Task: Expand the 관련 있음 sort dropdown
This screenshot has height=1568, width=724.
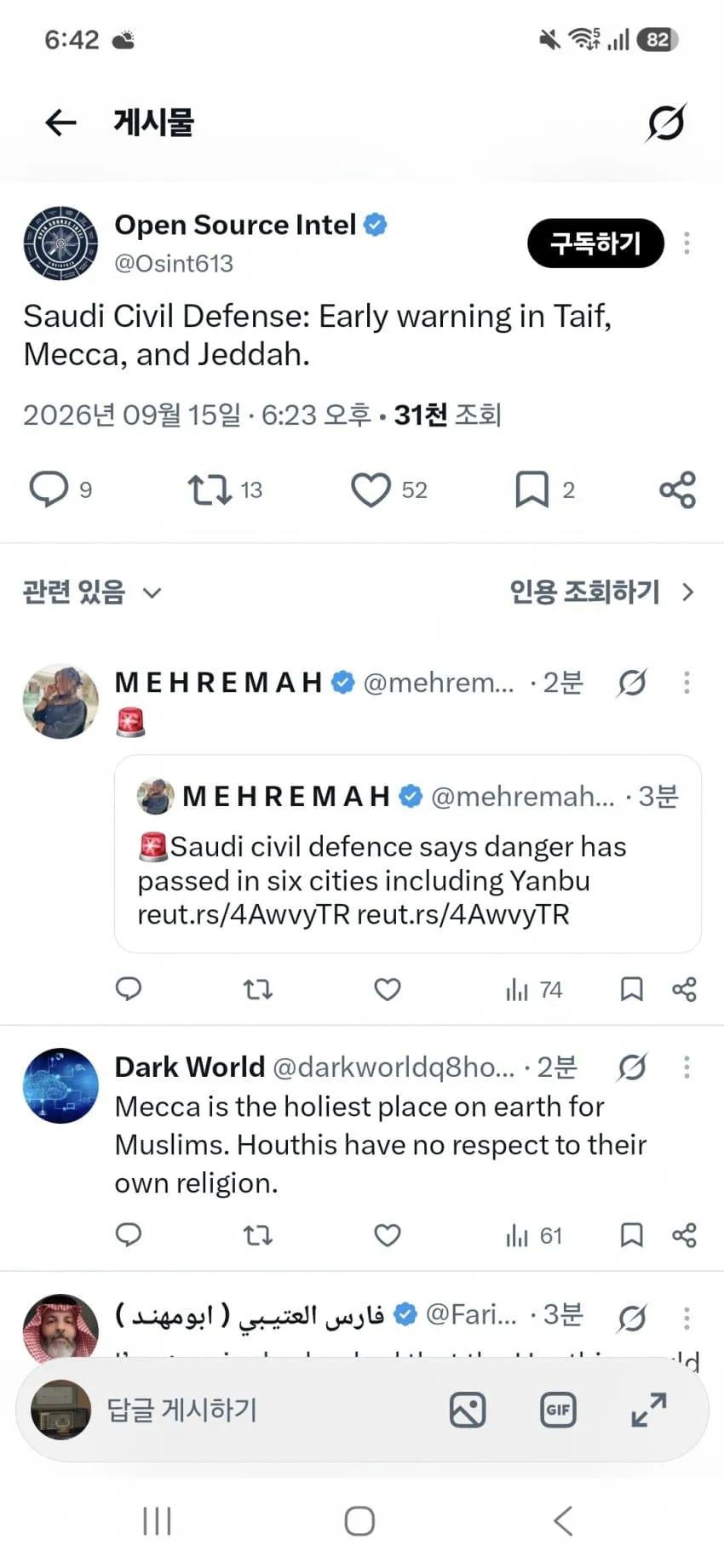Action: 92,592
